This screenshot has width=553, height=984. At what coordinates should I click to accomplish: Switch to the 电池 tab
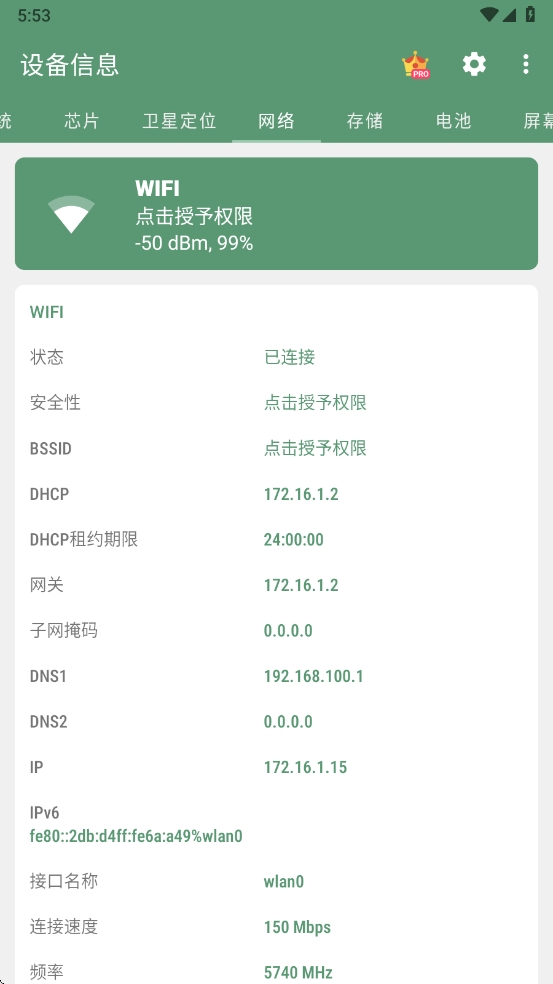tap(453, 120)
